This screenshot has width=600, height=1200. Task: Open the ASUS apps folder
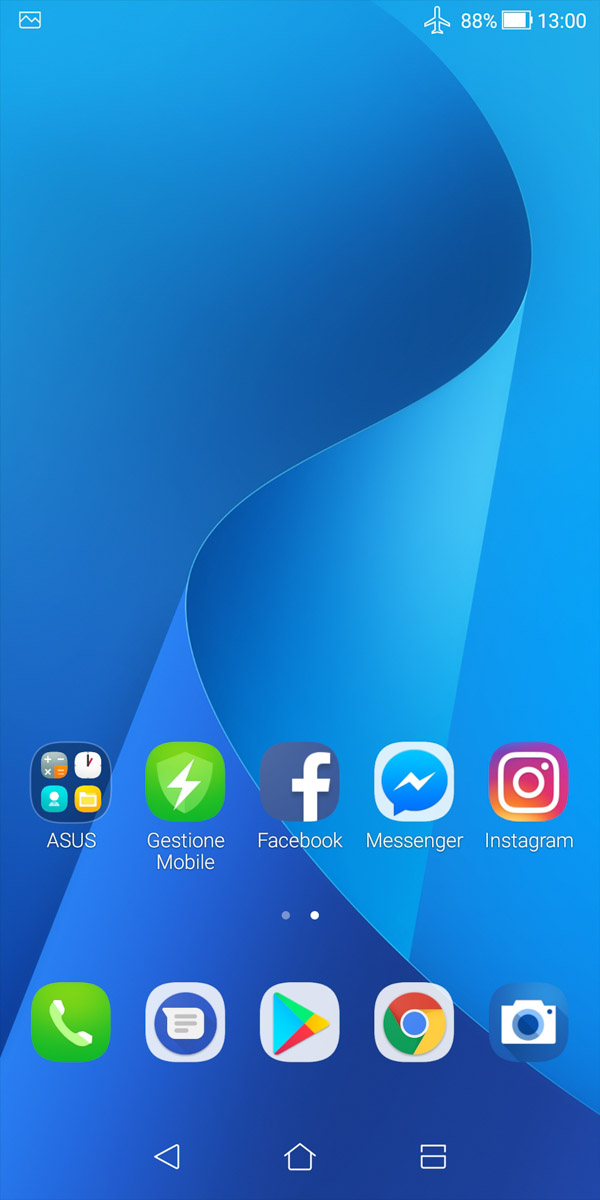(x=71, y=782)
